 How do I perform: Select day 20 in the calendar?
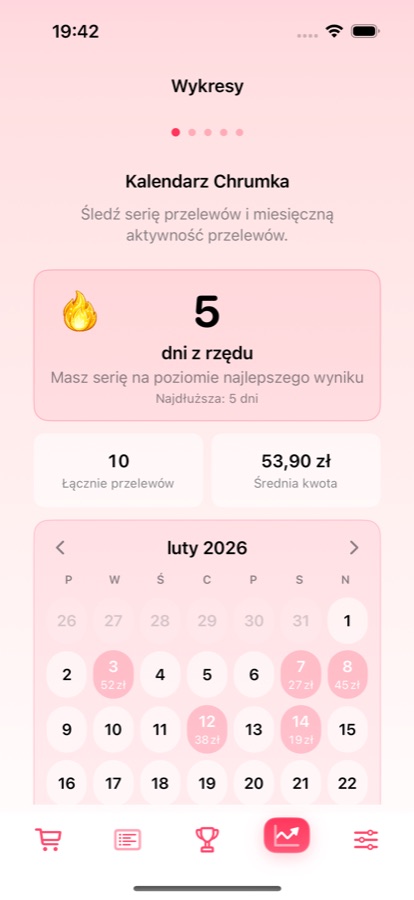pos(254,783)
